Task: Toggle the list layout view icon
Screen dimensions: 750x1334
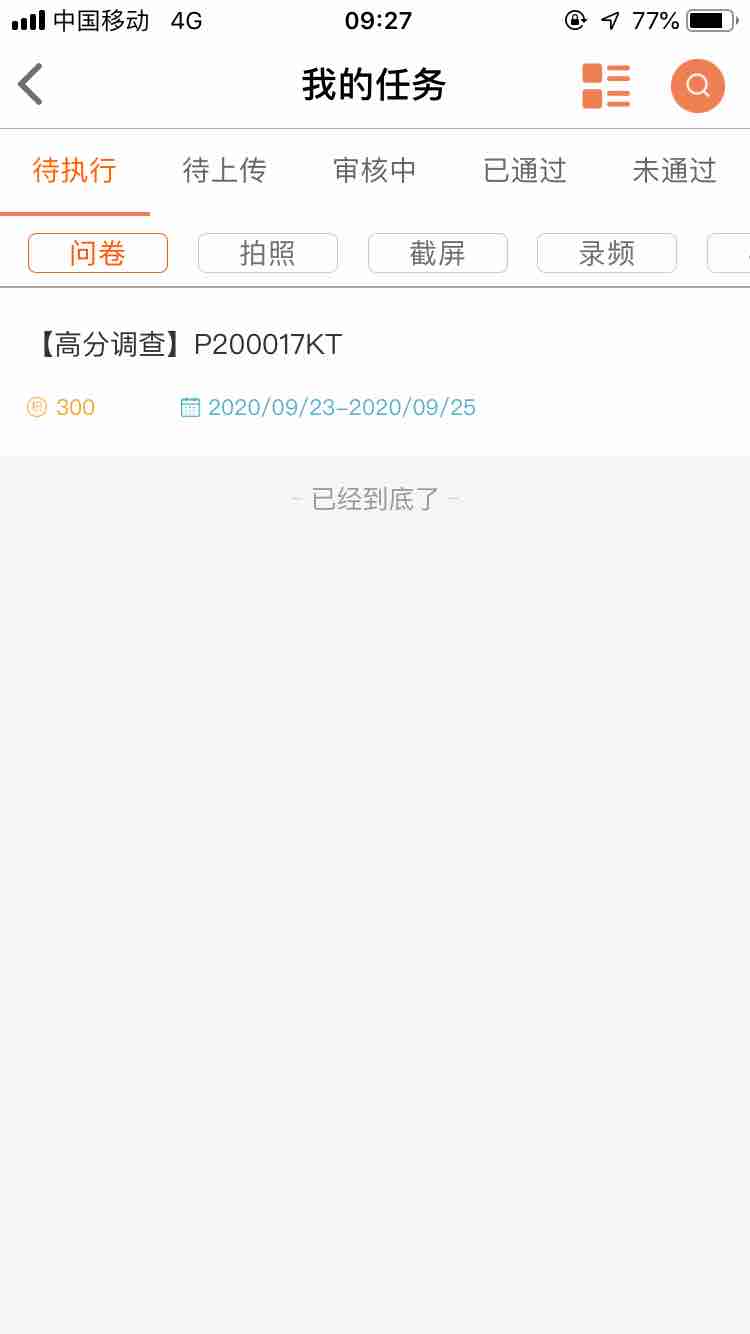Action: [x=606, y=86]
